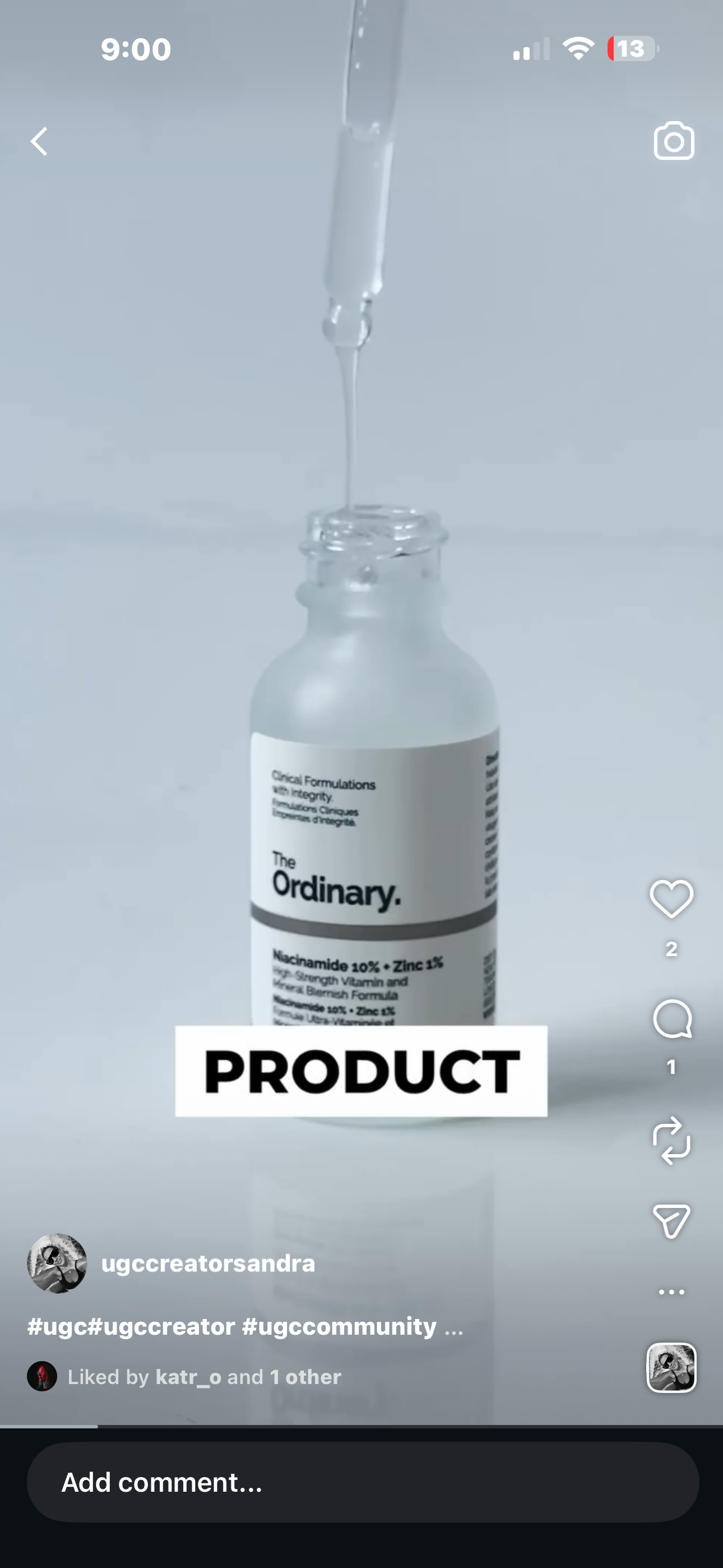Tap the Add comment field
The image size is (723, 1568).
pos(363,1483)
